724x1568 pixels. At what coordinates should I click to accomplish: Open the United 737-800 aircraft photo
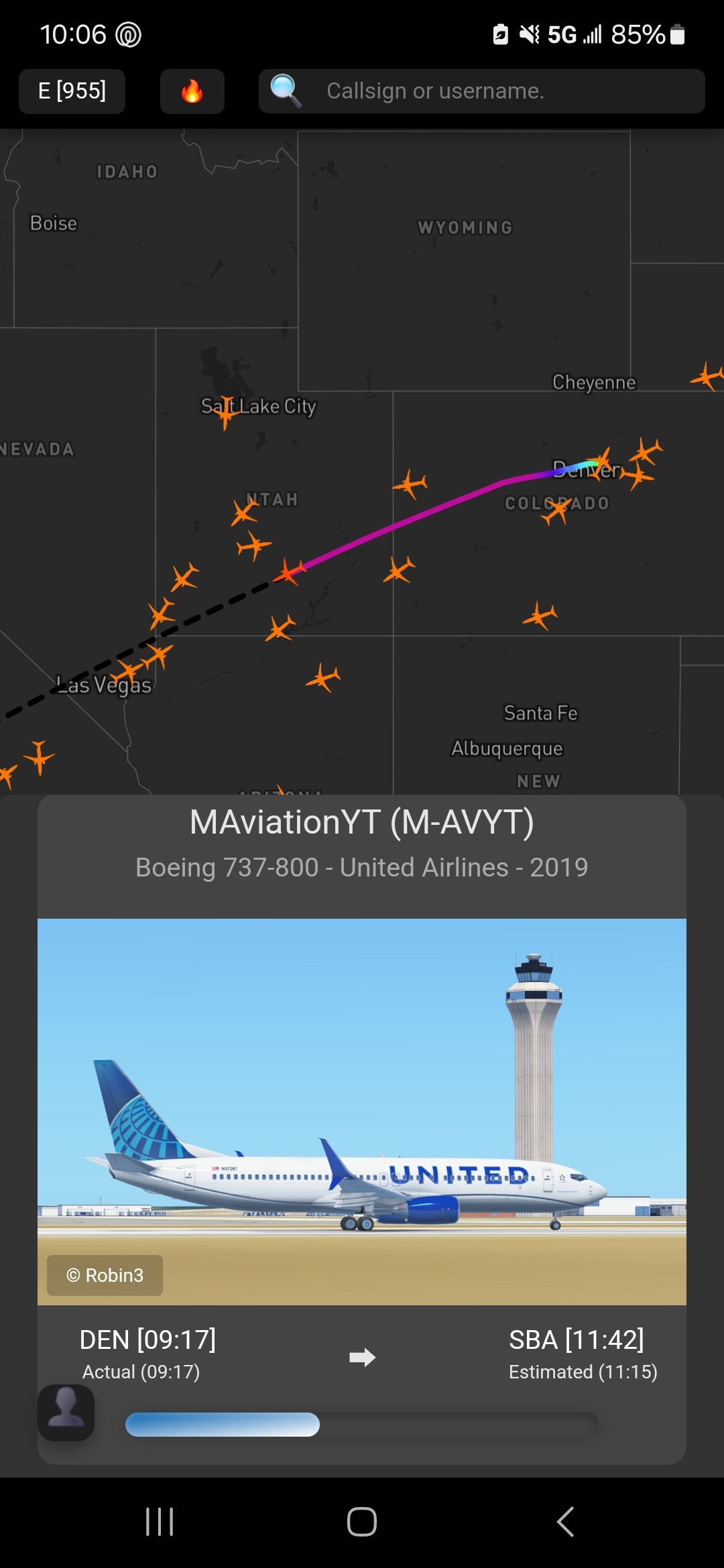362,1111
